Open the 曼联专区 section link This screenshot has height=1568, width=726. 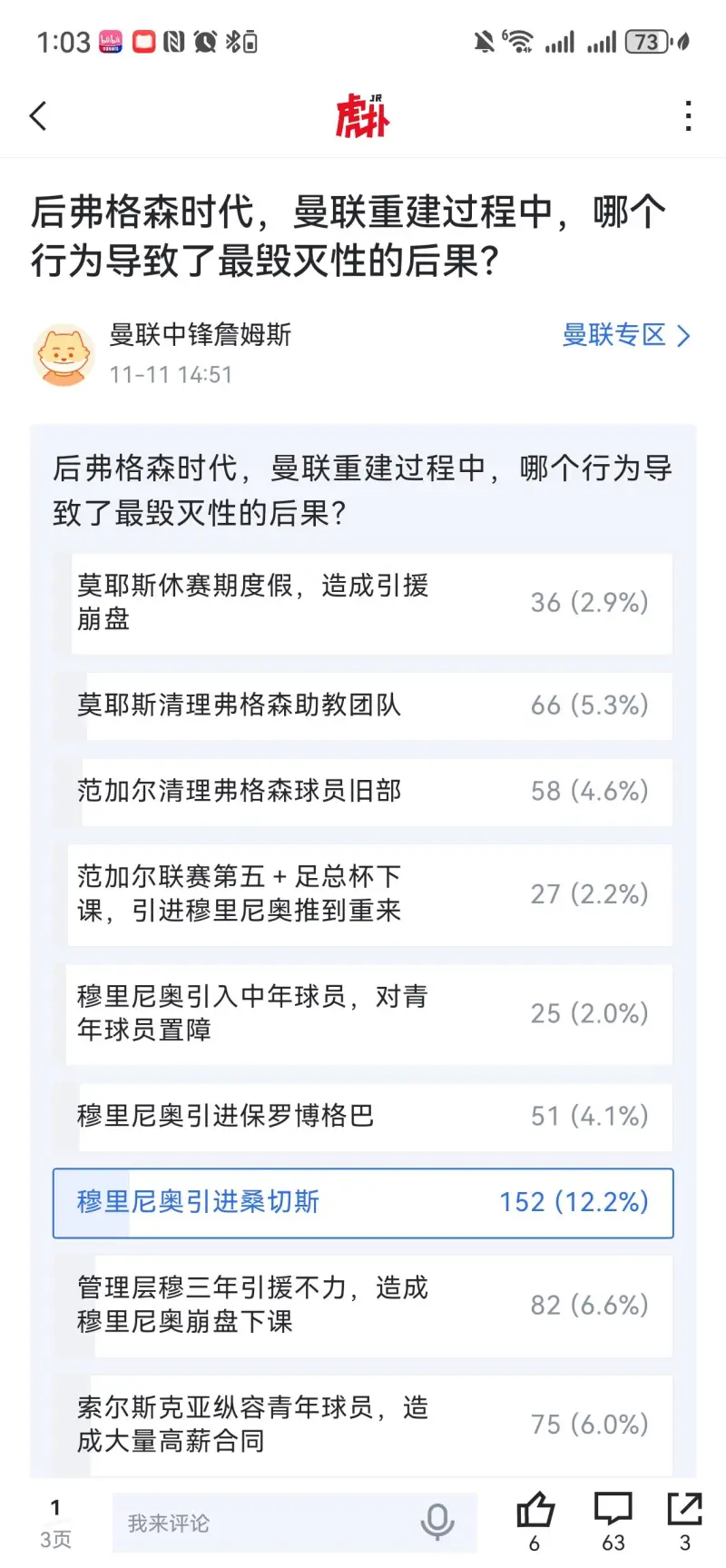pyautogui.click(x=626, y=335)
